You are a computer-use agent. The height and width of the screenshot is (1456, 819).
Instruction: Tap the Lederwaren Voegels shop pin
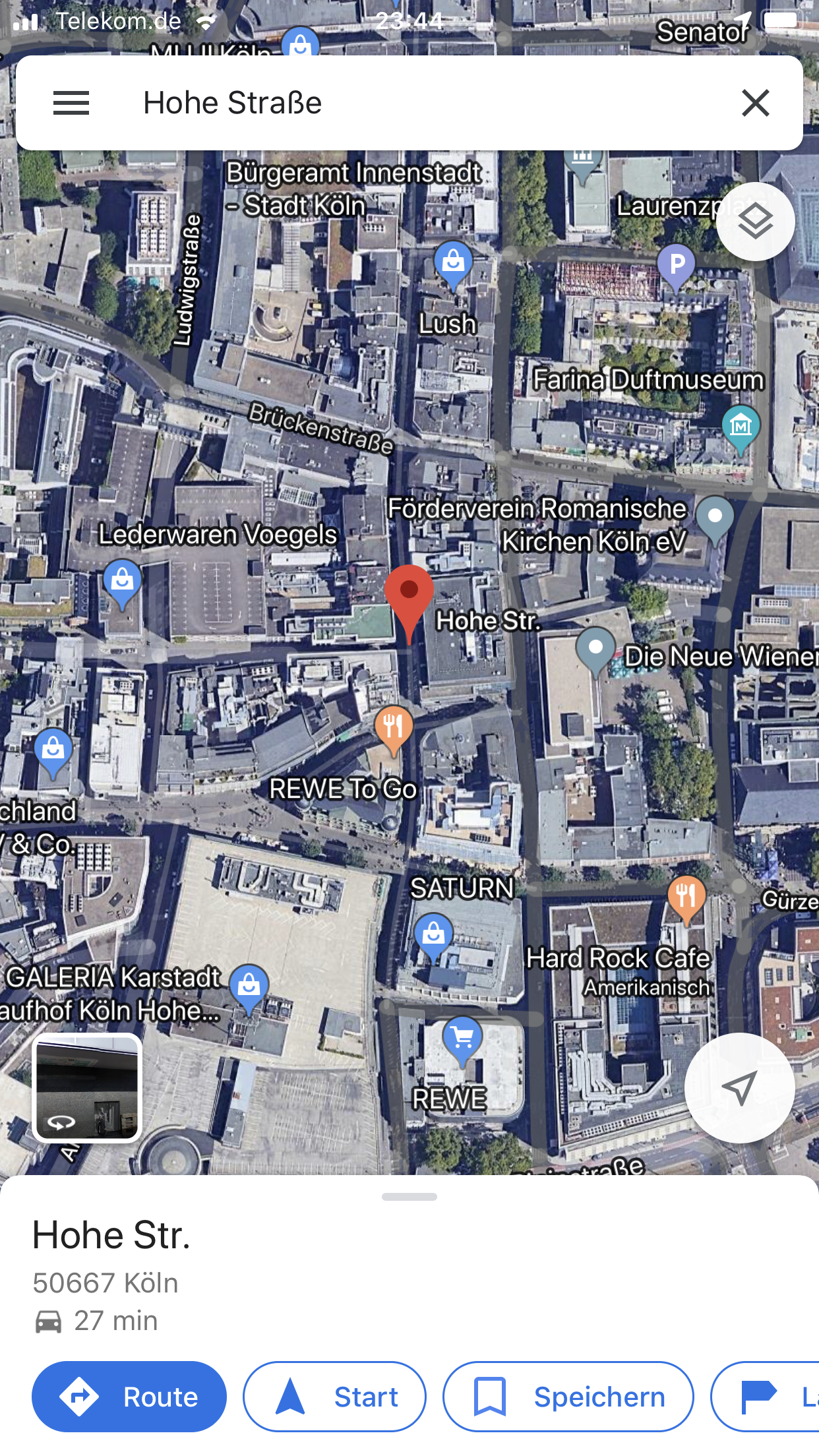pyautogui.click(x=122, y=580)
